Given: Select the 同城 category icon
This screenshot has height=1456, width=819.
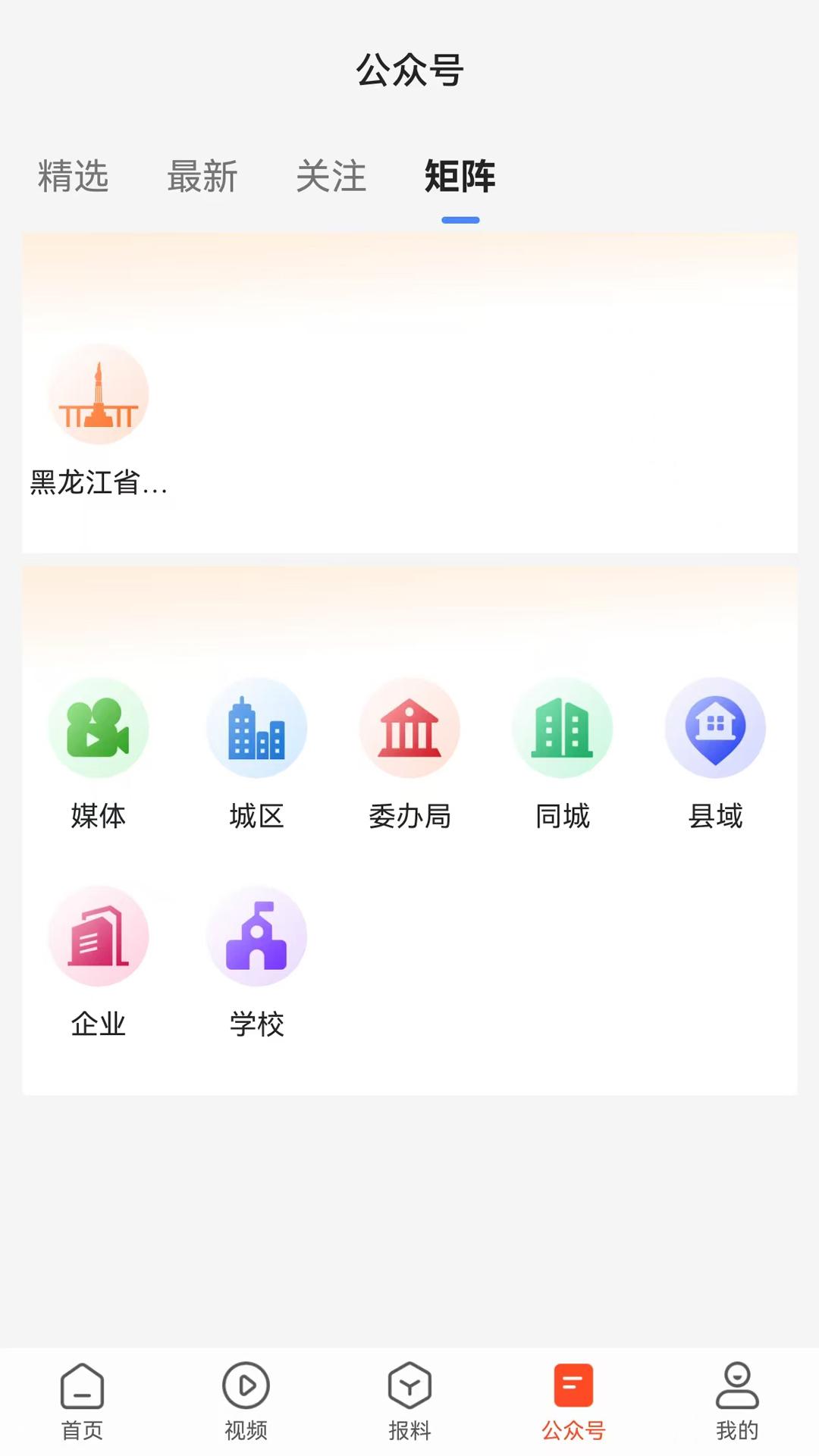Looking at the screenshot, I should pos(563,726).
